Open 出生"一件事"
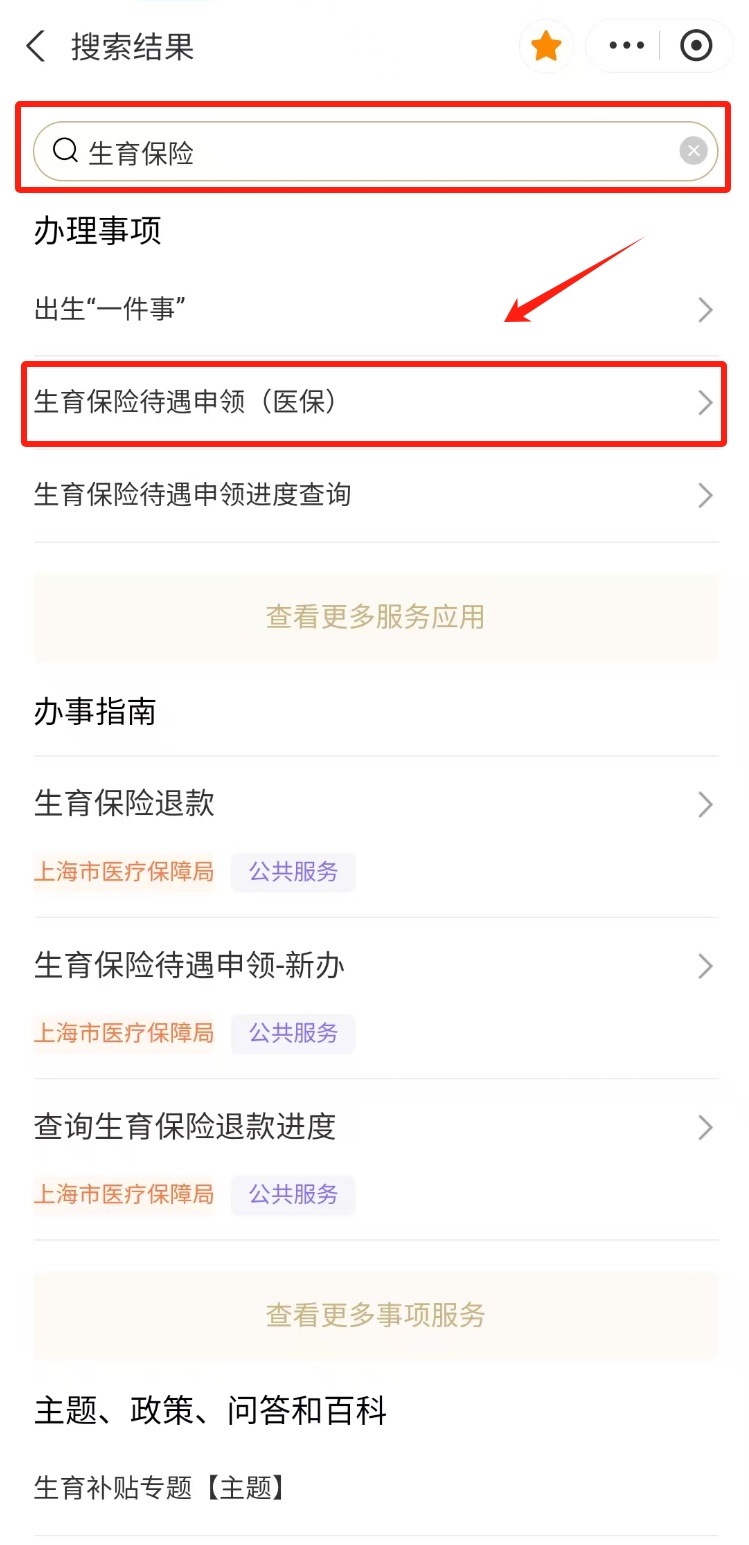 [375, 310]
